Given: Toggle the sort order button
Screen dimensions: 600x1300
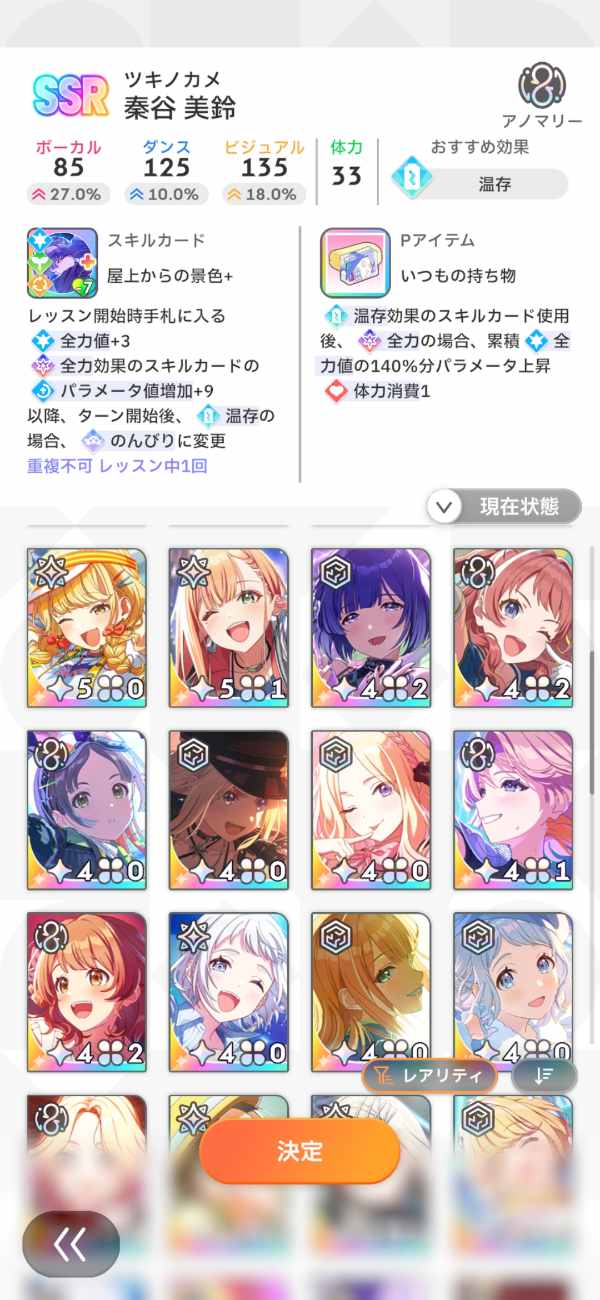Looking at the screenshot, I should click(544, 1076).
